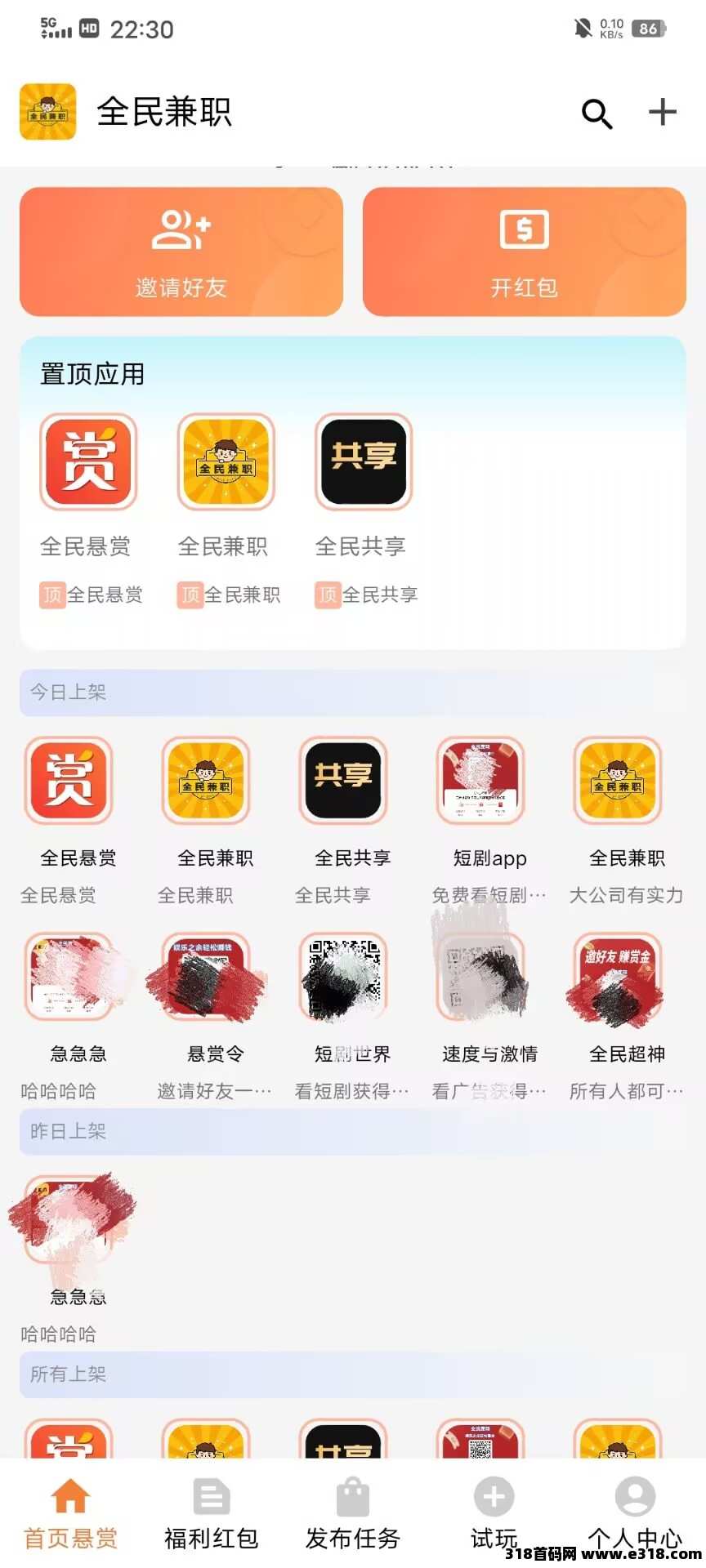Open the 速度与激情 app

click(480, 978)
